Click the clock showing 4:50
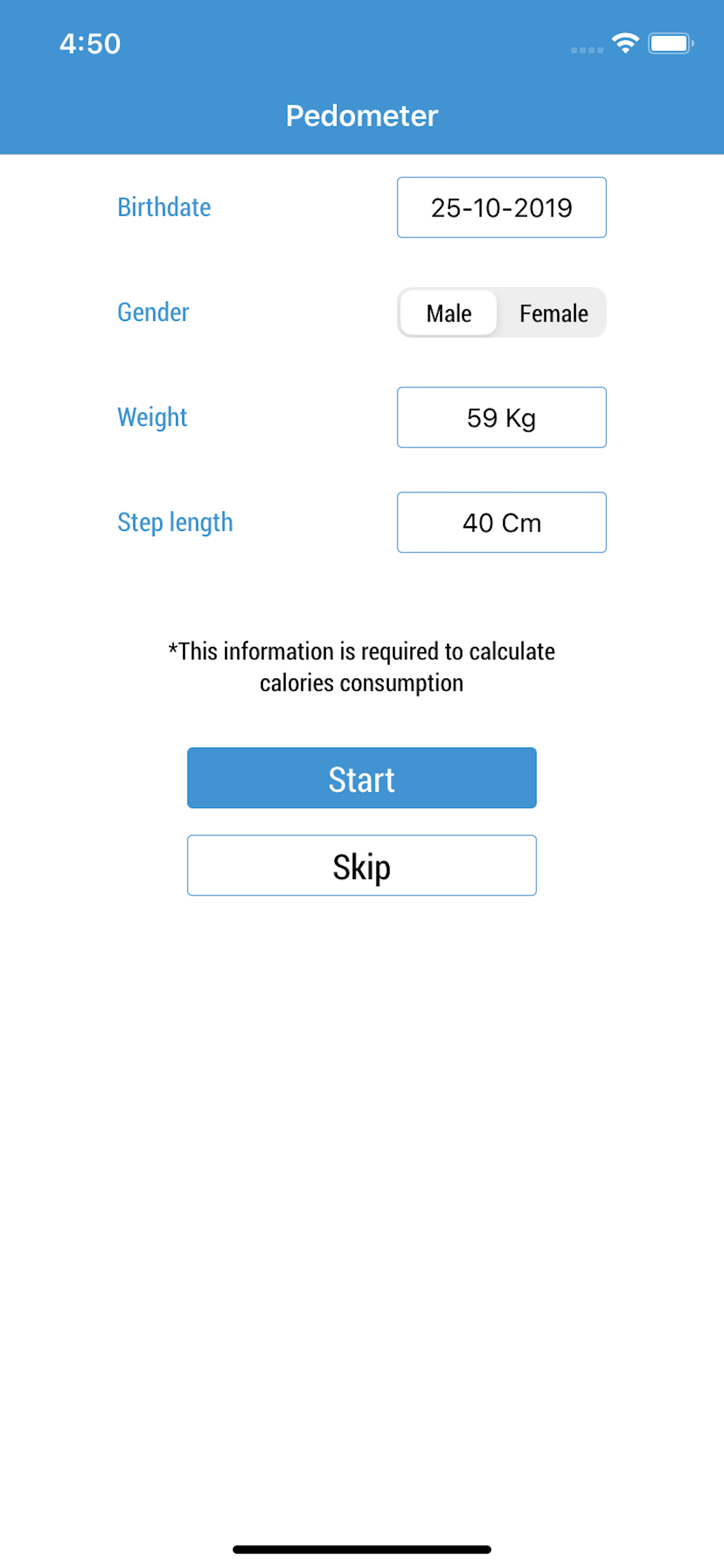The width and height of the screenshot is (724, 1568). point(89,43)
